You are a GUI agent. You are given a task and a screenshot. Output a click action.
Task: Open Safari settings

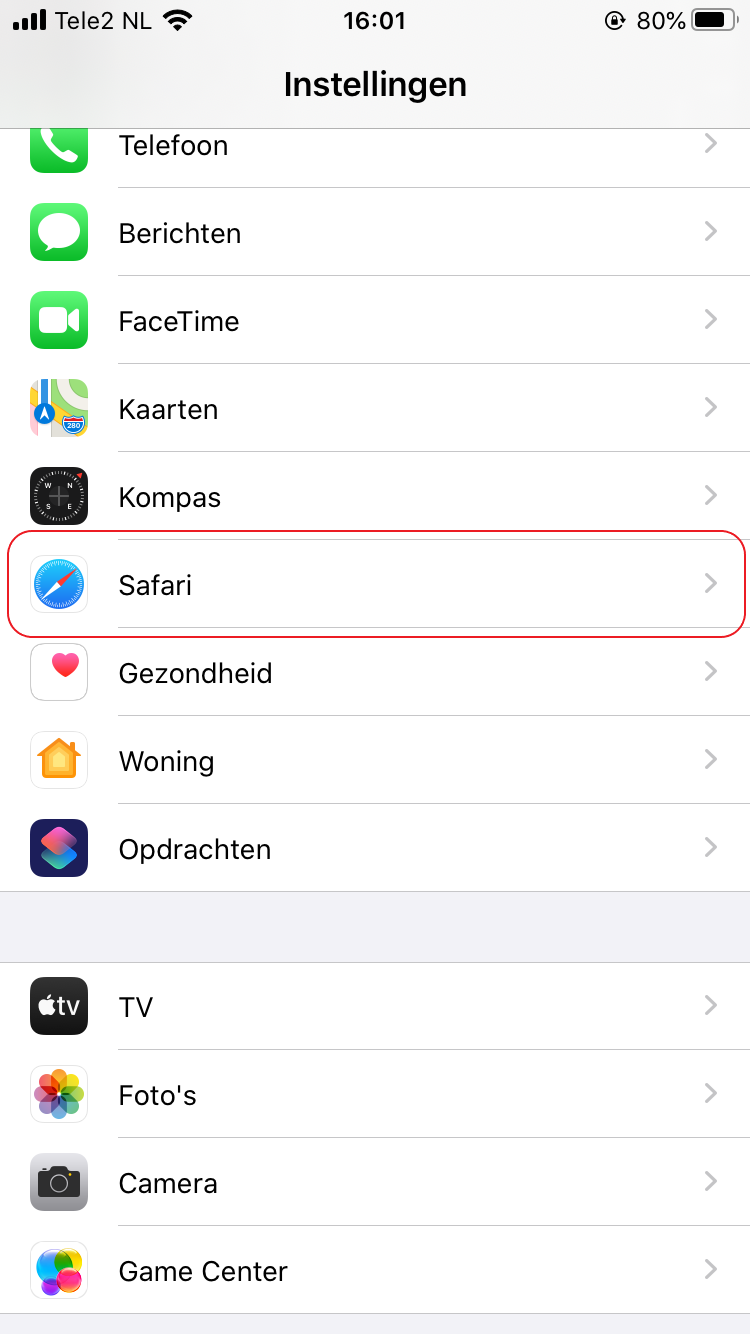(375, 585)
